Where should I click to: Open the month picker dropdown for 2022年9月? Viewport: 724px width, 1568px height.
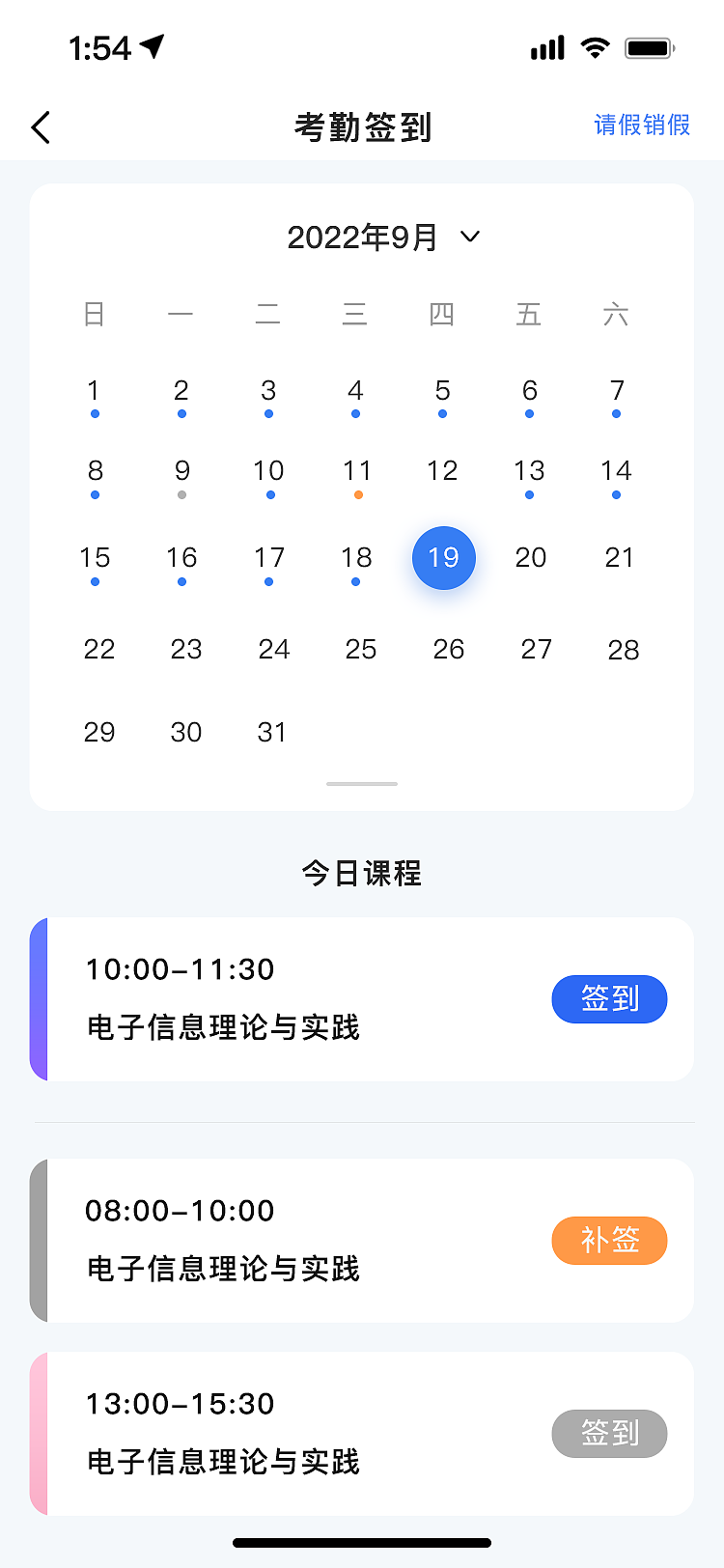coord(362,237)
